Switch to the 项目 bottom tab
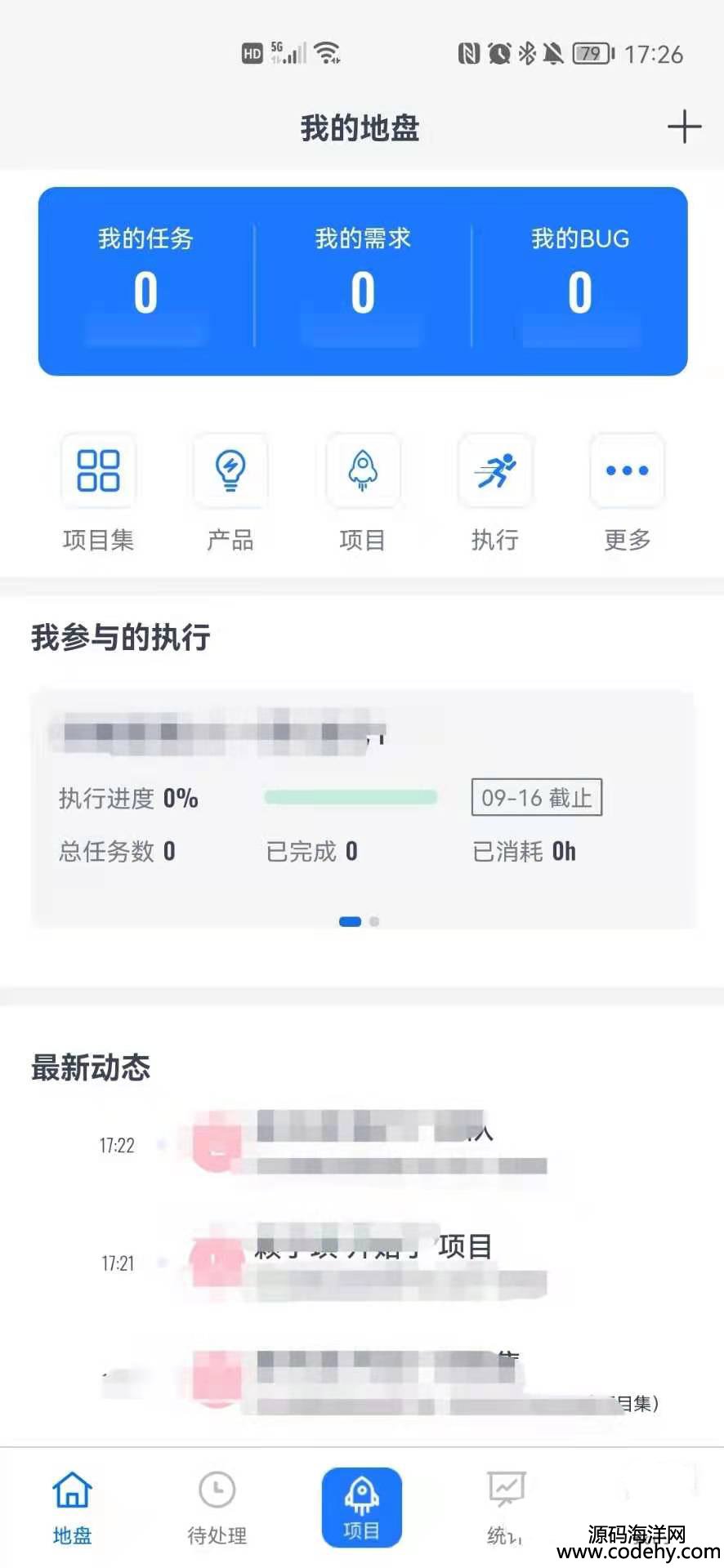The height and width of the screenshot is (1568, 724). [361, 1508]
